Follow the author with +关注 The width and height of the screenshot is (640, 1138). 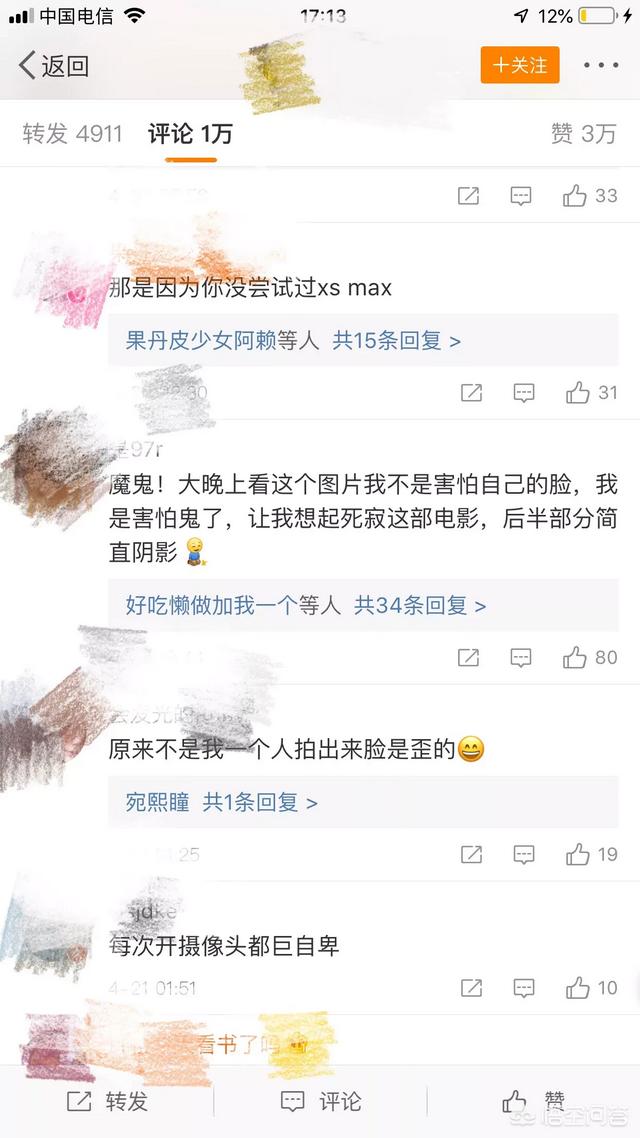click(520, 65)
